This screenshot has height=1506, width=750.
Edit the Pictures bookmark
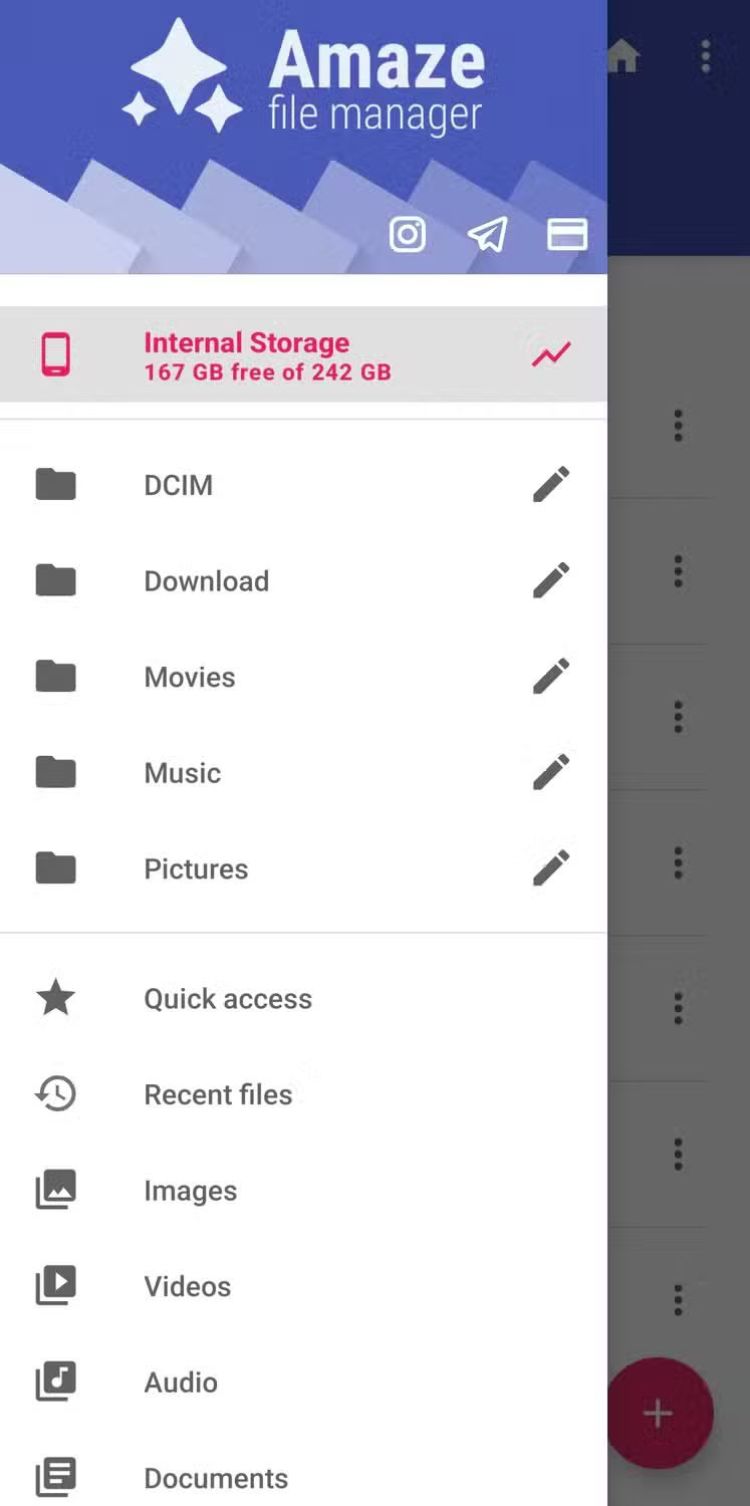coord(551,868)
